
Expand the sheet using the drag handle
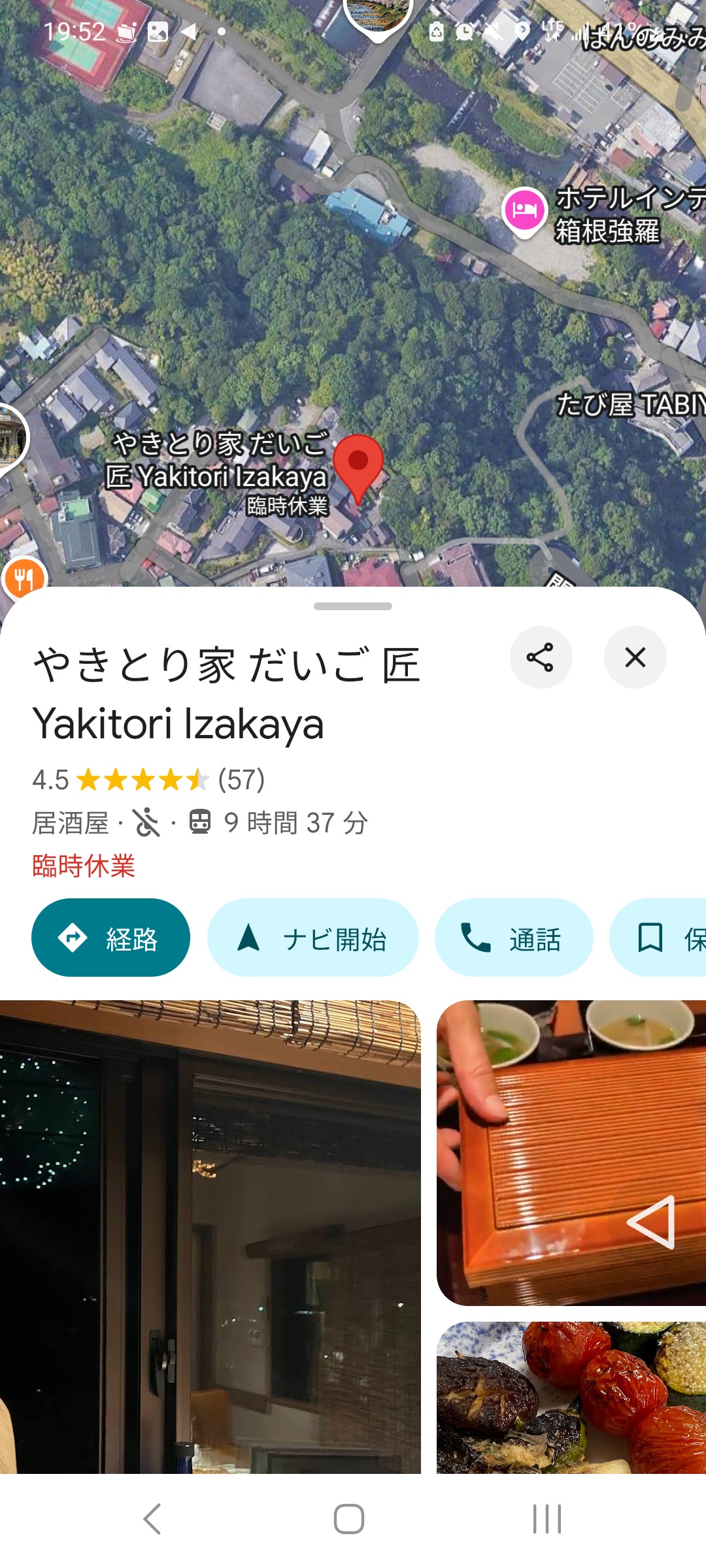[x=353, y=606]
